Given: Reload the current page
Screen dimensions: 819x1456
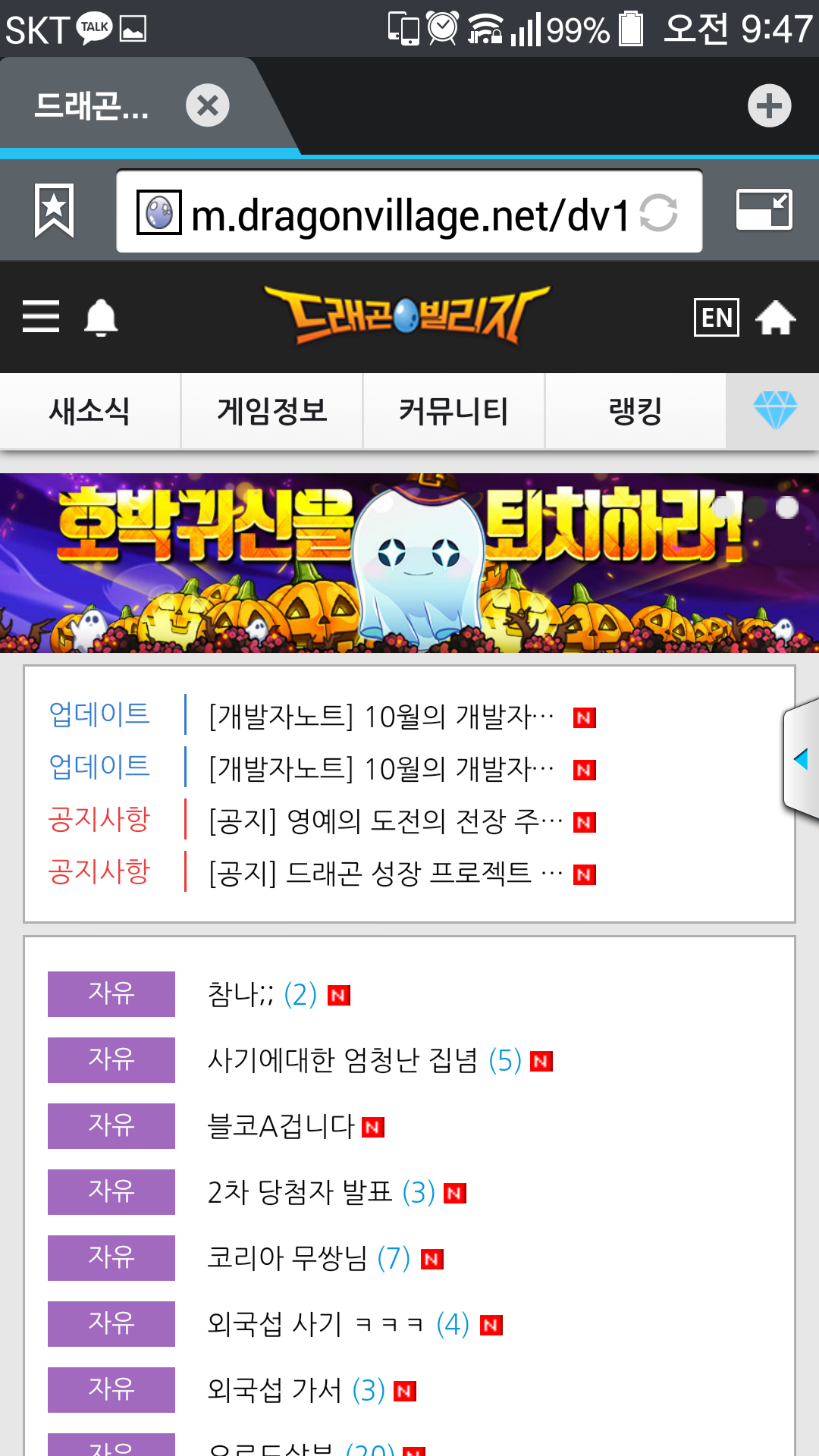Looking at the screenshot, I should 658,213.
